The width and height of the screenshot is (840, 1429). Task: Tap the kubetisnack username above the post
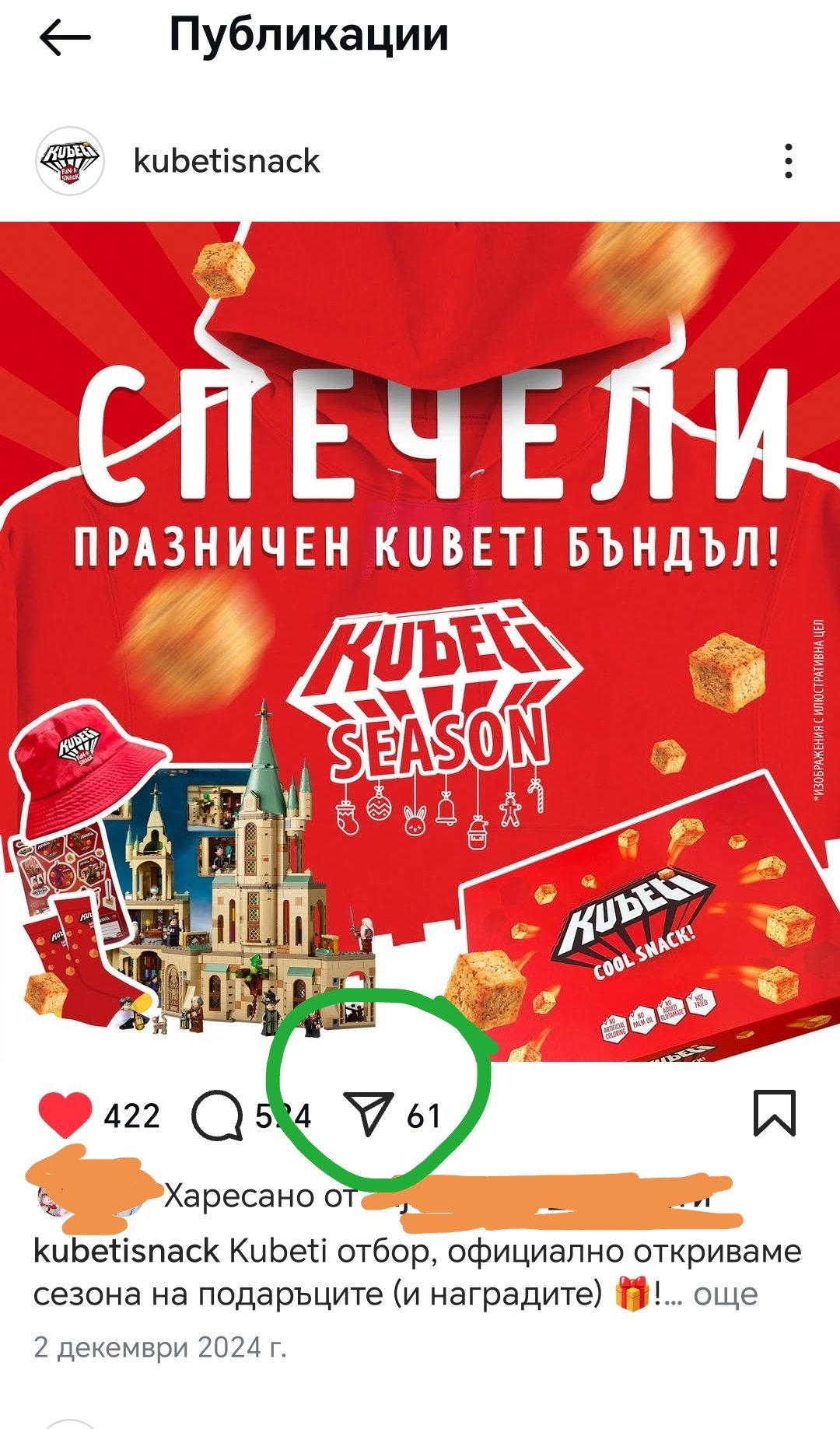click(x=226, y=161)
